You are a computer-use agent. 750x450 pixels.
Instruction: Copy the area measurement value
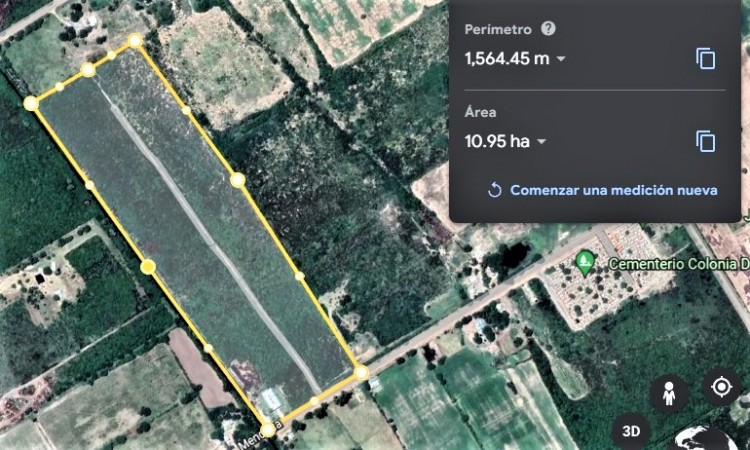click(706, 141)
